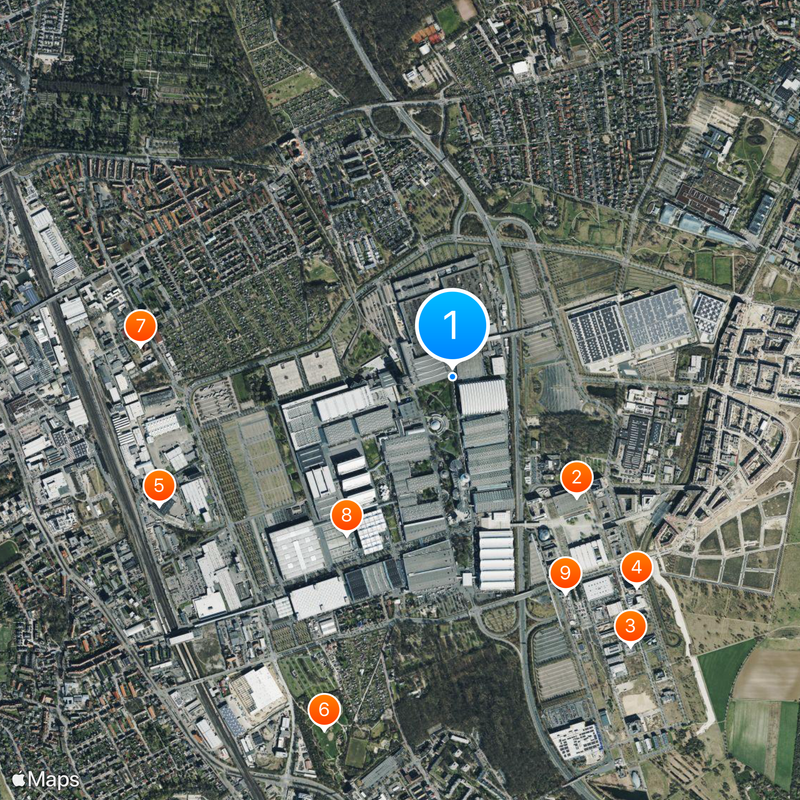Tap the orange map pin numbered 2
Image resolution: width=800 pixels, height=800 pixels.
coord(576,477)
